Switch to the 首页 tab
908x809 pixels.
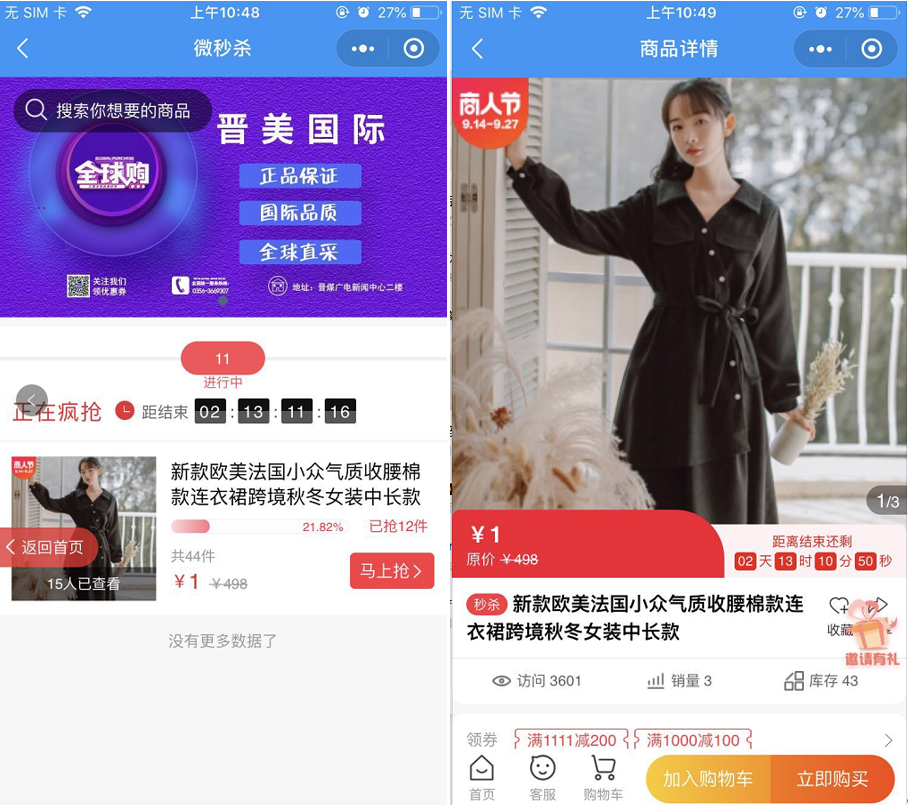482,778
